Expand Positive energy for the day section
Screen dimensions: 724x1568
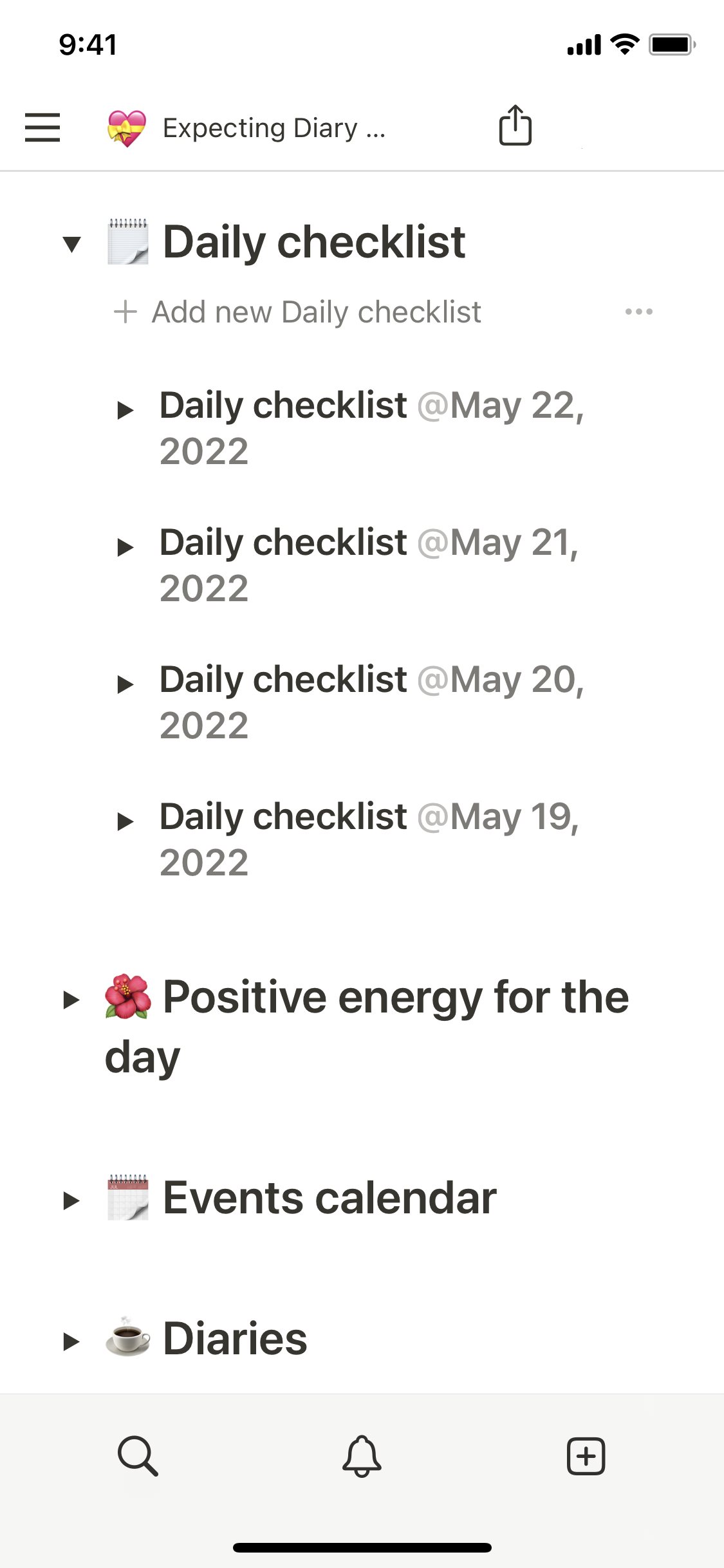[71, 1000]
